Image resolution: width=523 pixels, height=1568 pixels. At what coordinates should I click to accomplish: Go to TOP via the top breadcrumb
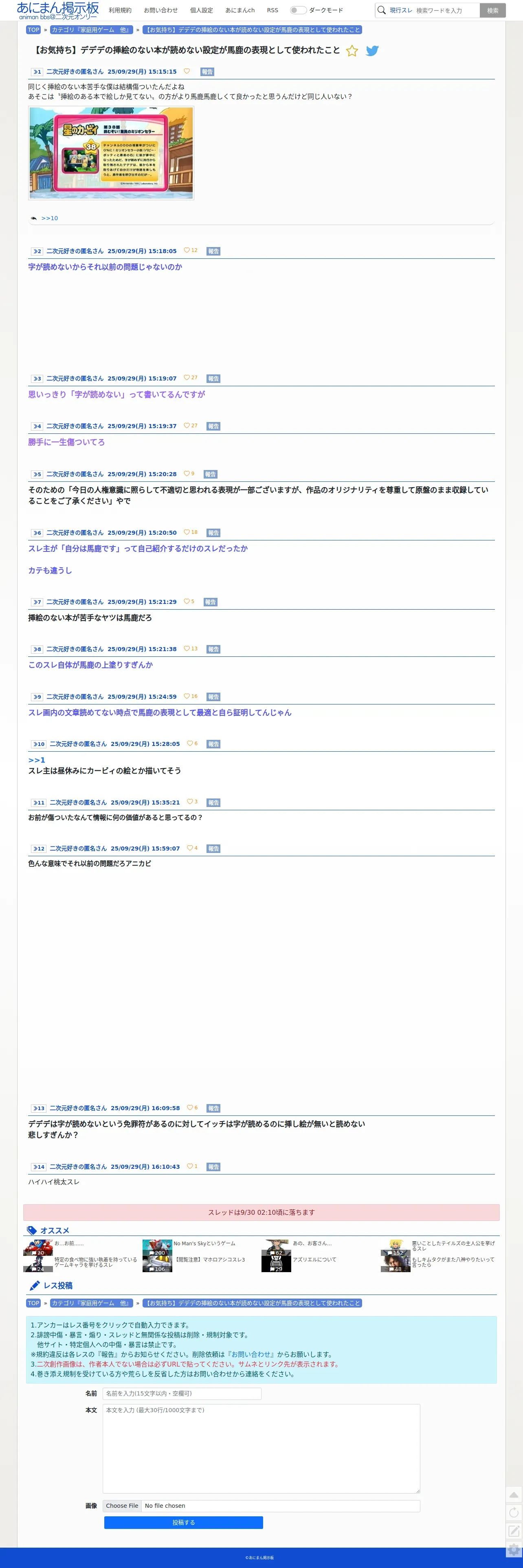coord(33,30)
